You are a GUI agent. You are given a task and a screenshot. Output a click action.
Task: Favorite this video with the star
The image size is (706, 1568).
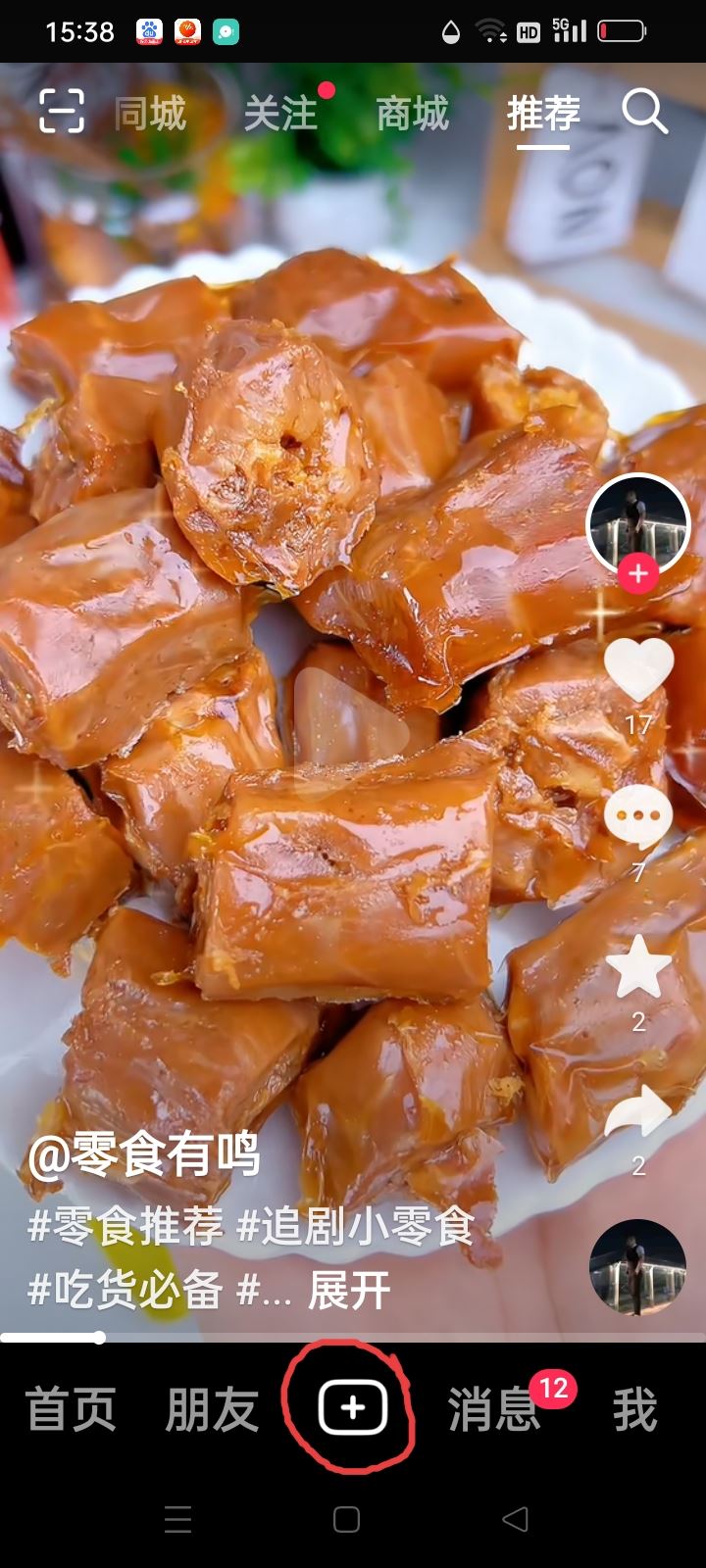(638, 967)
